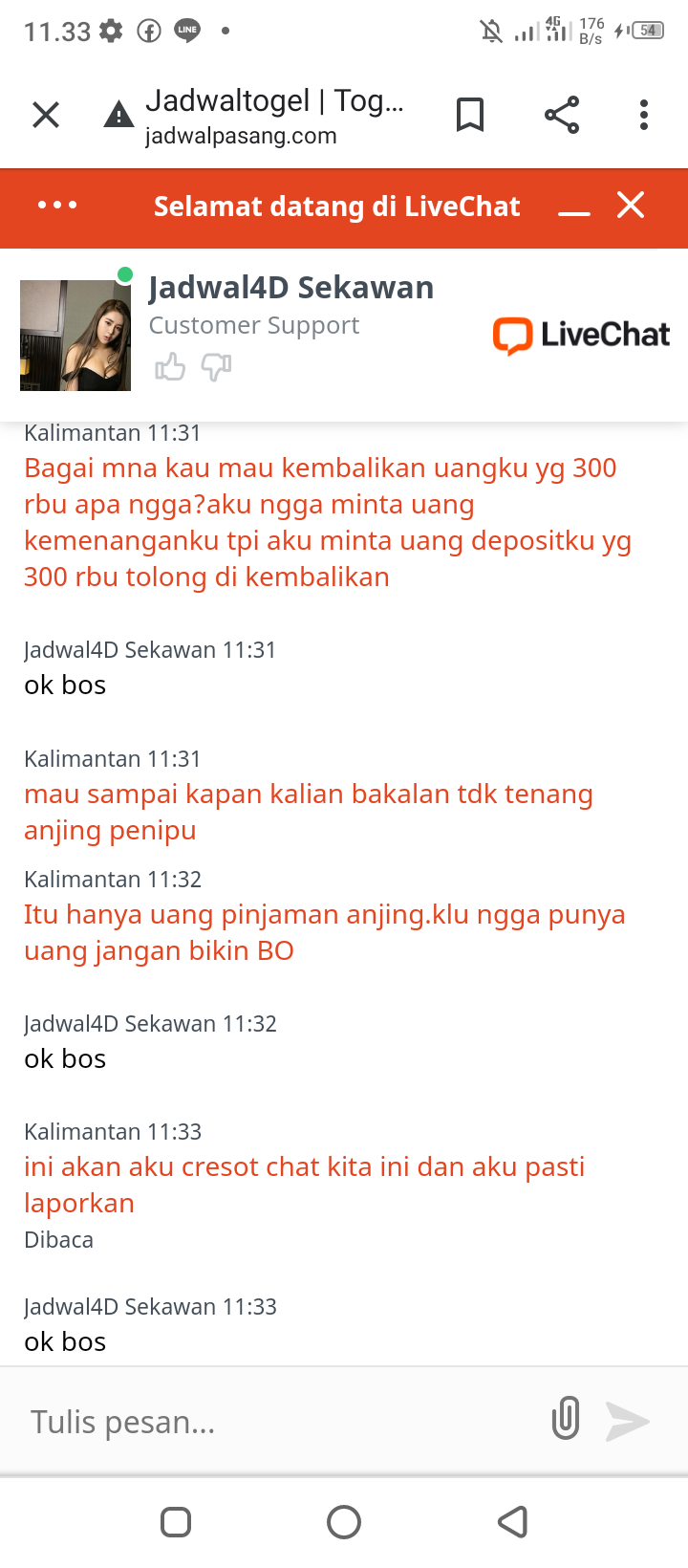This screenshot has height=1568, width=688.
Task: Close the LiveChat window
Action: click(x=631, y=206)
